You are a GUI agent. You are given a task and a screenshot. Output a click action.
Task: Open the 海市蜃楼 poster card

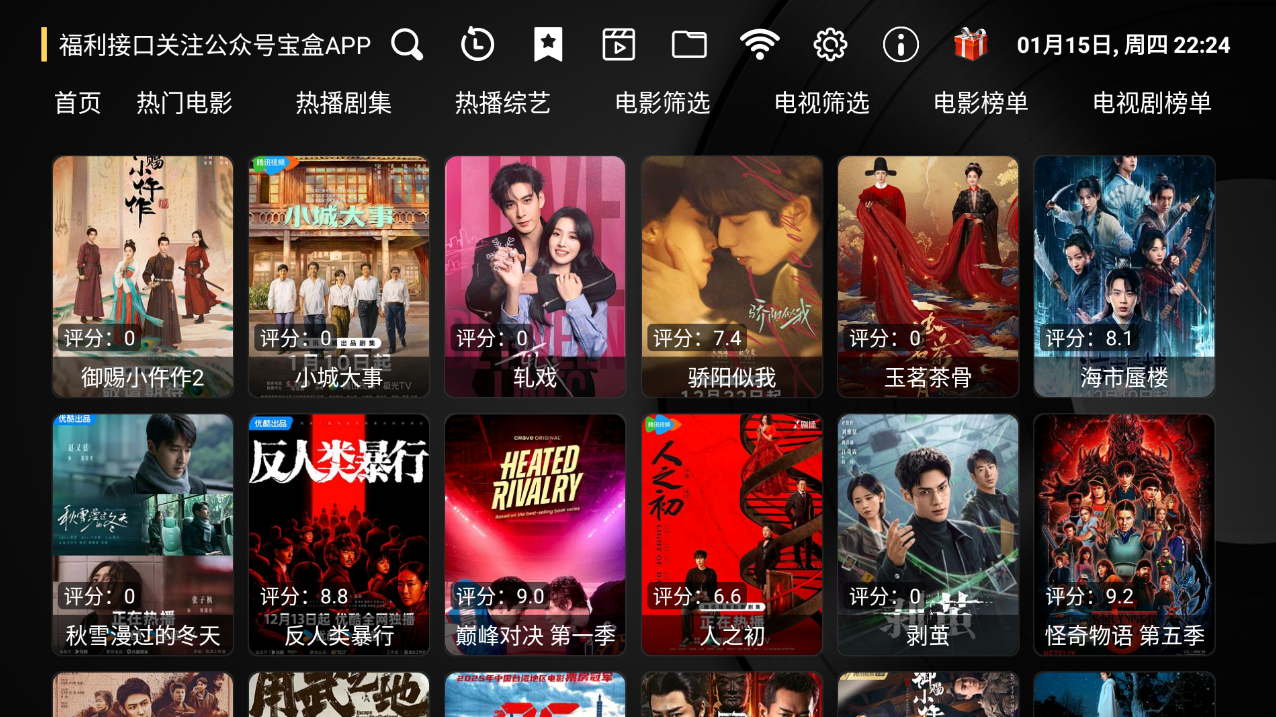coord(1124,276)
